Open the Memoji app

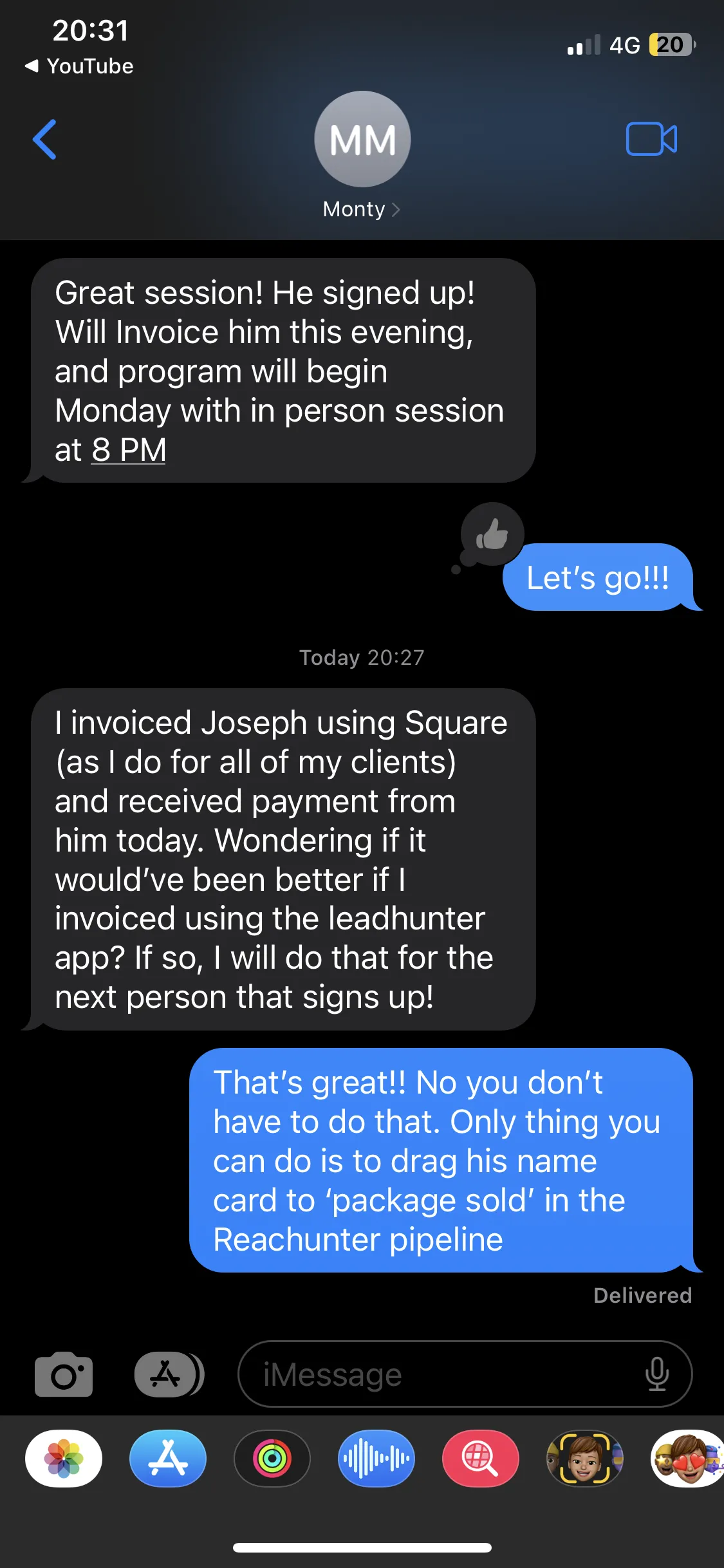(584, 1459)
